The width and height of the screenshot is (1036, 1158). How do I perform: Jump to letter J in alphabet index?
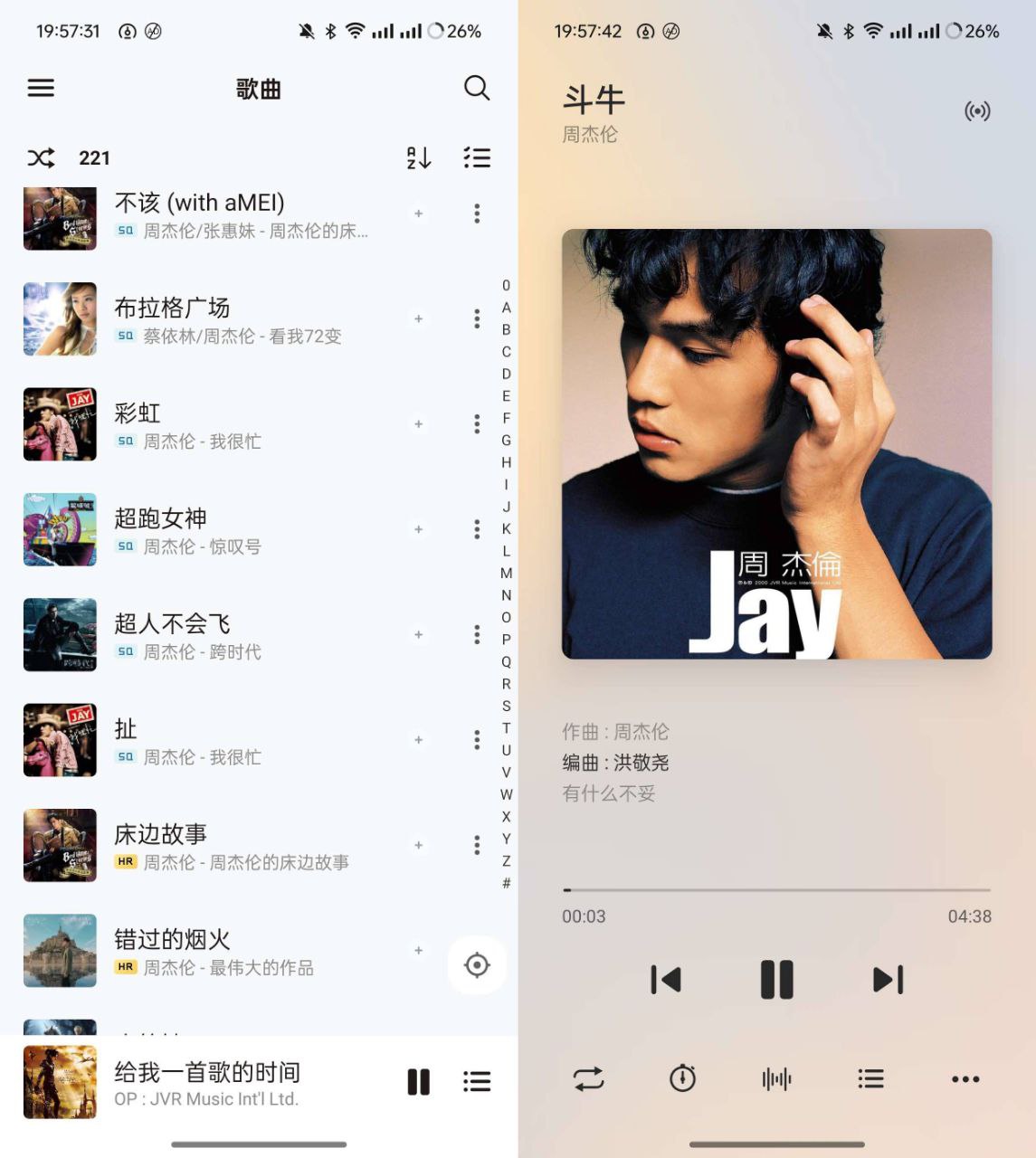pyautogui.click(x=507, y=506)
